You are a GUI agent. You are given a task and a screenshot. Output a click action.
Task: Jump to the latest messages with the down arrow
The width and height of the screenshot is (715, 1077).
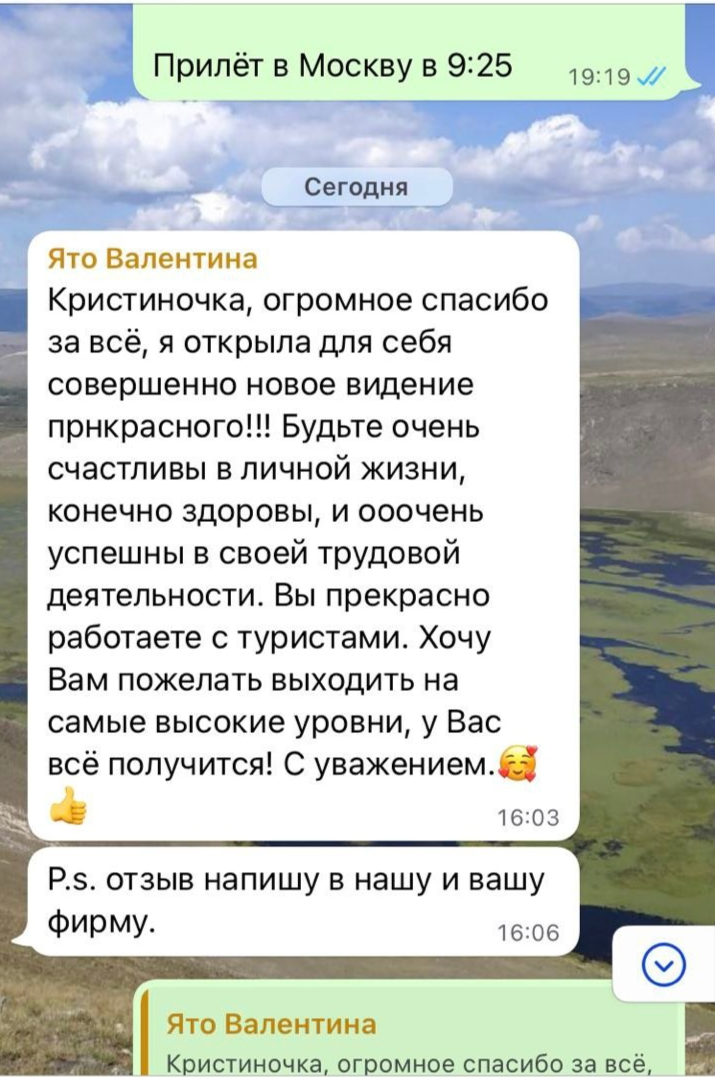[x=663, y=964]
